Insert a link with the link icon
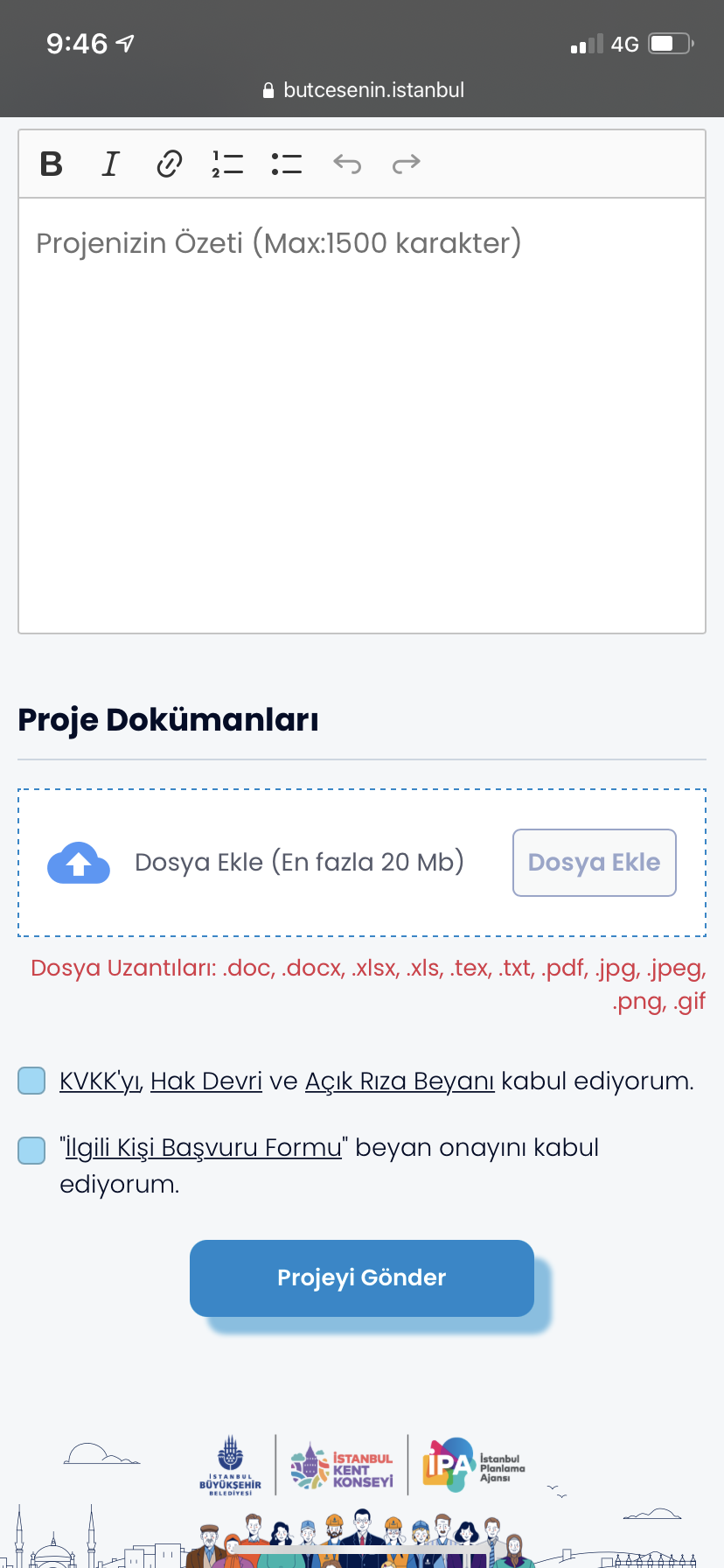This screenshot has width=724, height=1568. [169, 164]
